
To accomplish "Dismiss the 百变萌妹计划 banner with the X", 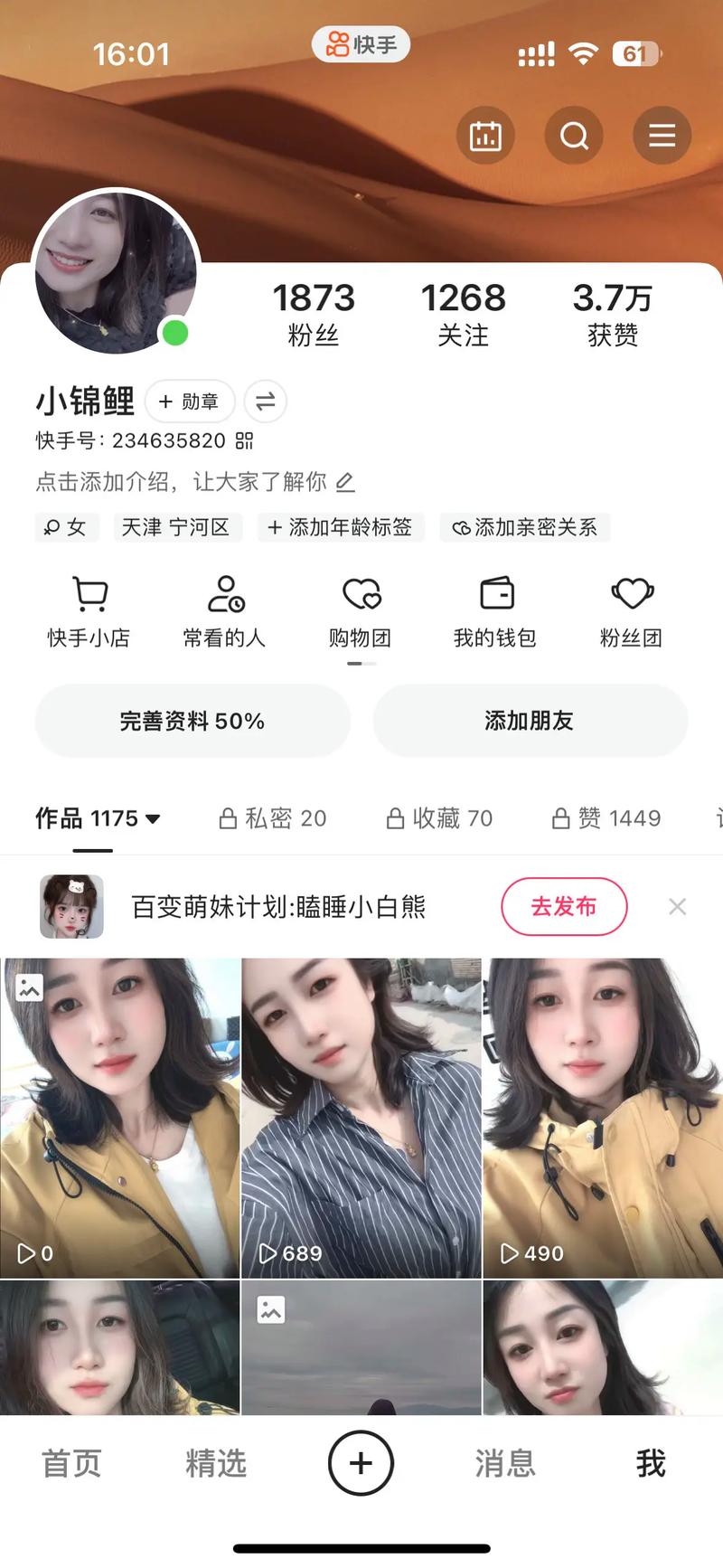I will 678,906.
